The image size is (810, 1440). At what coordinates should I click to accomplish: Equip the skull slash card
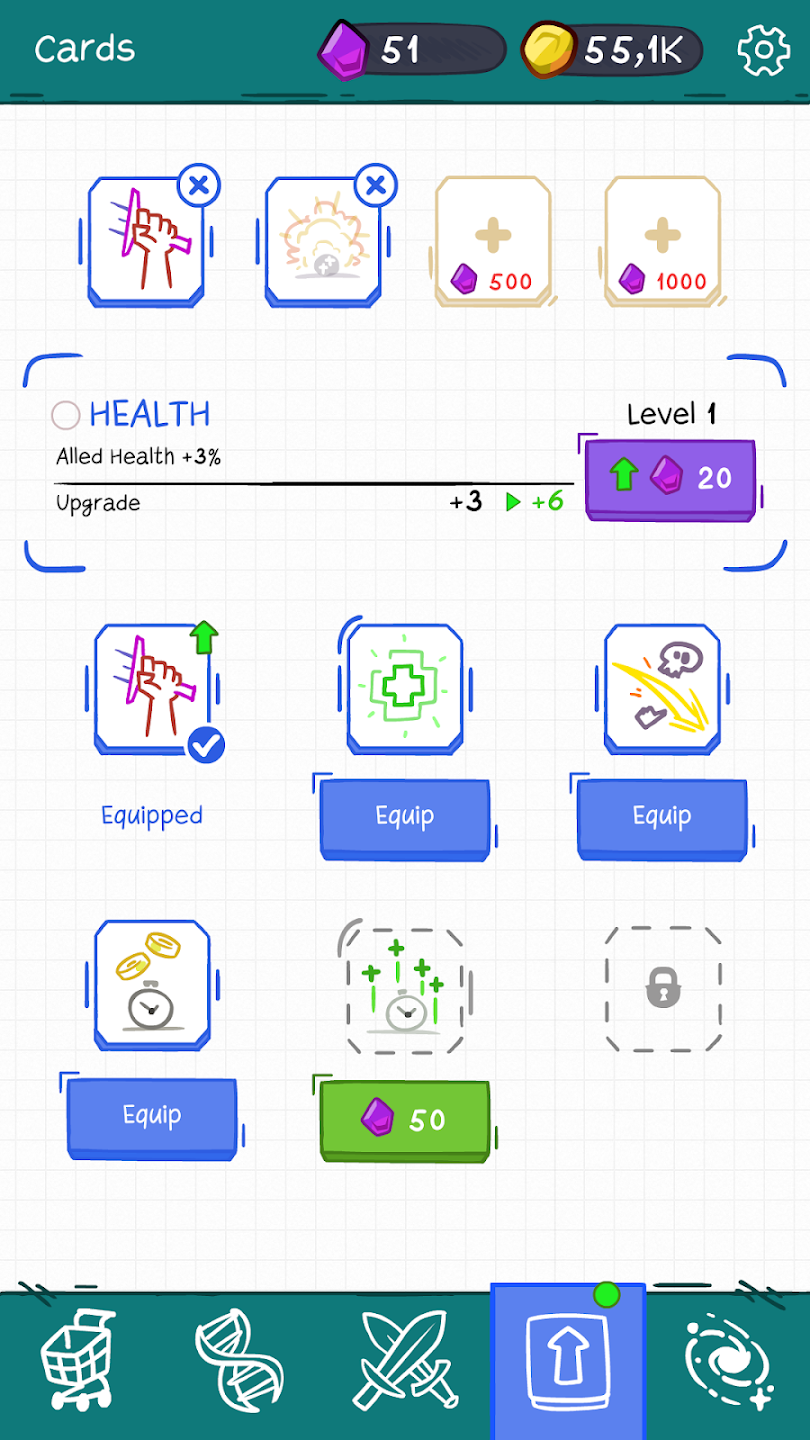[662, 818]
